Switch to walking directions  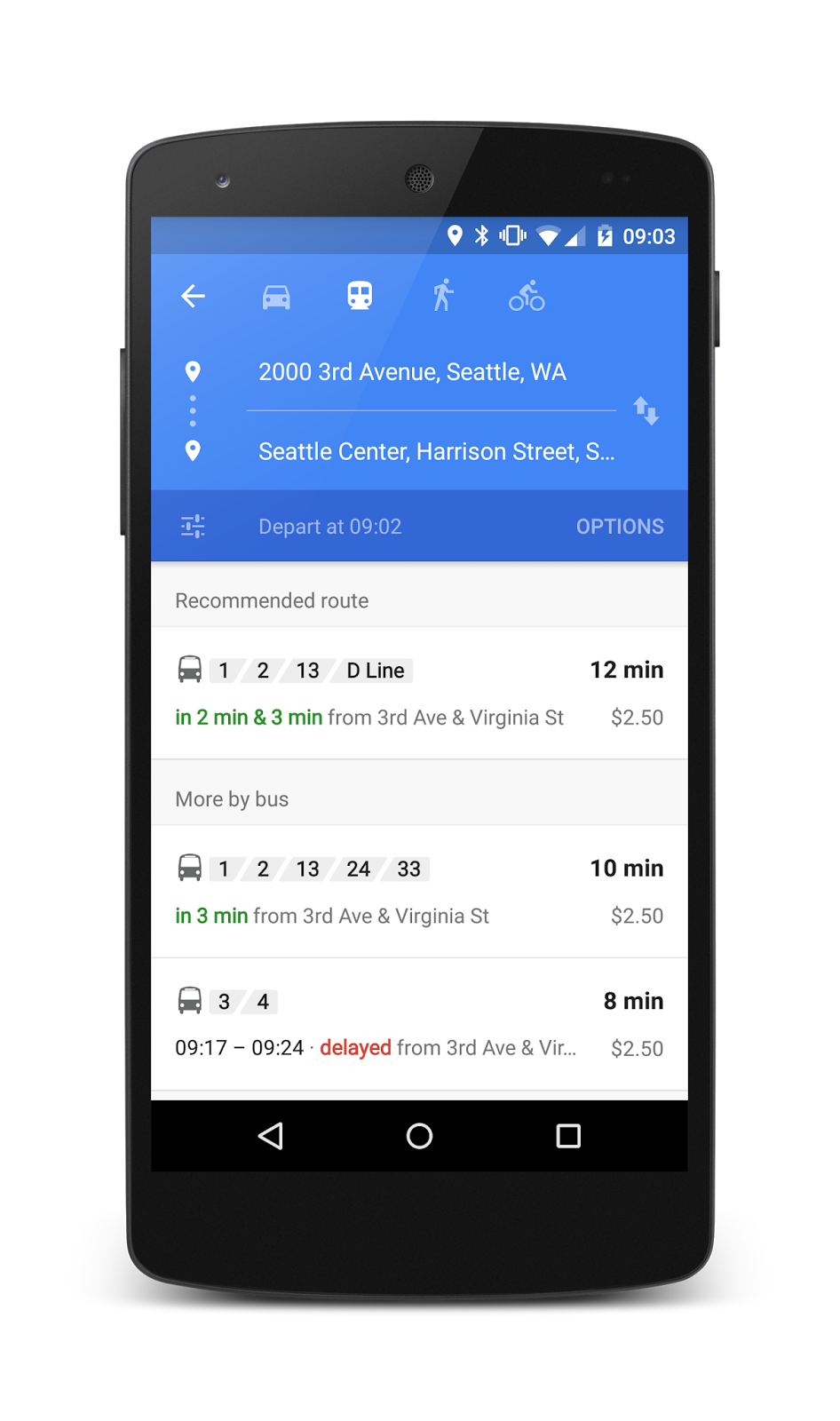[443, 296]
